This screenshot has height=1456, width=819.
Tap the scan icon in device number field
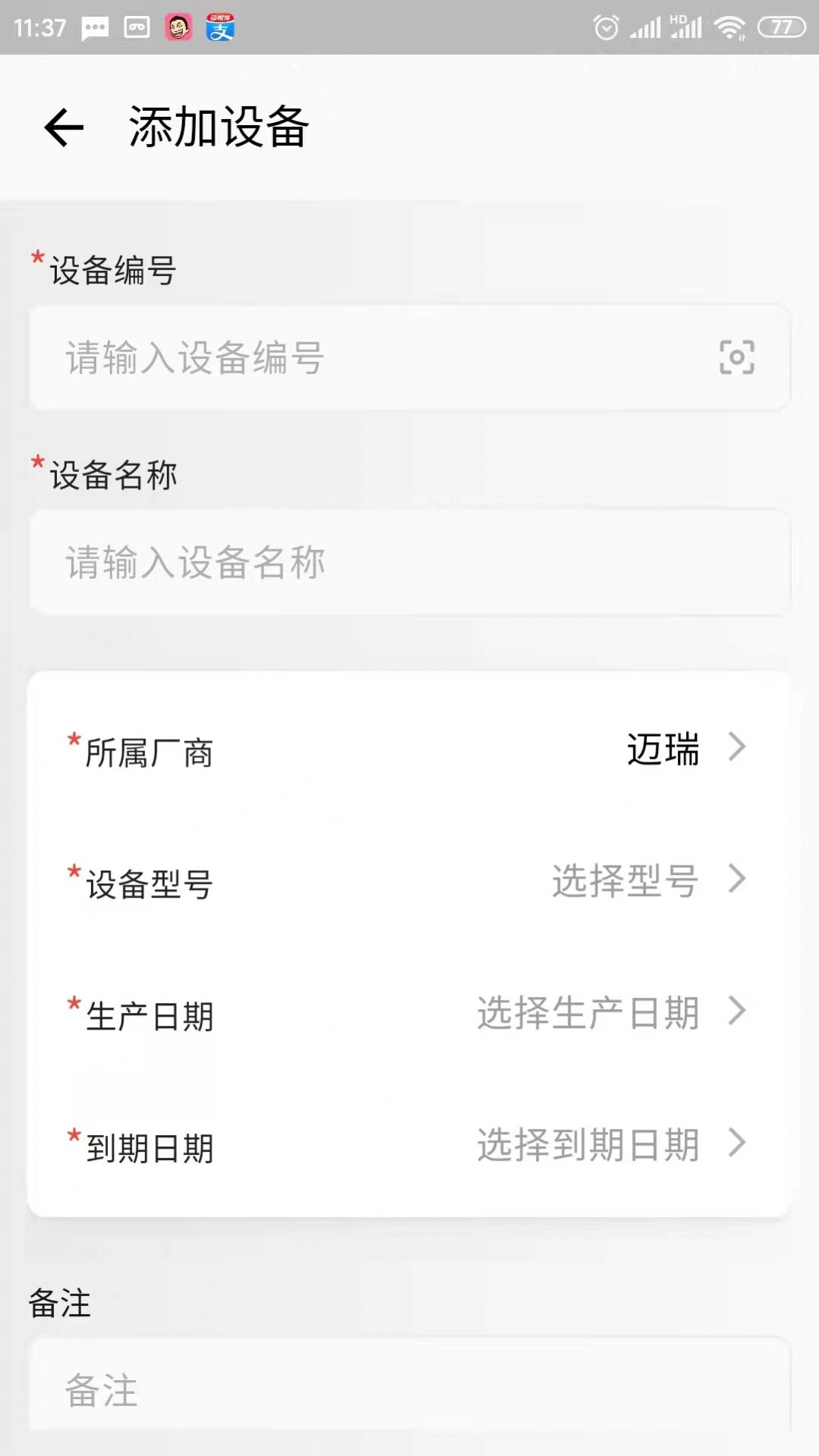pos(735,358)
